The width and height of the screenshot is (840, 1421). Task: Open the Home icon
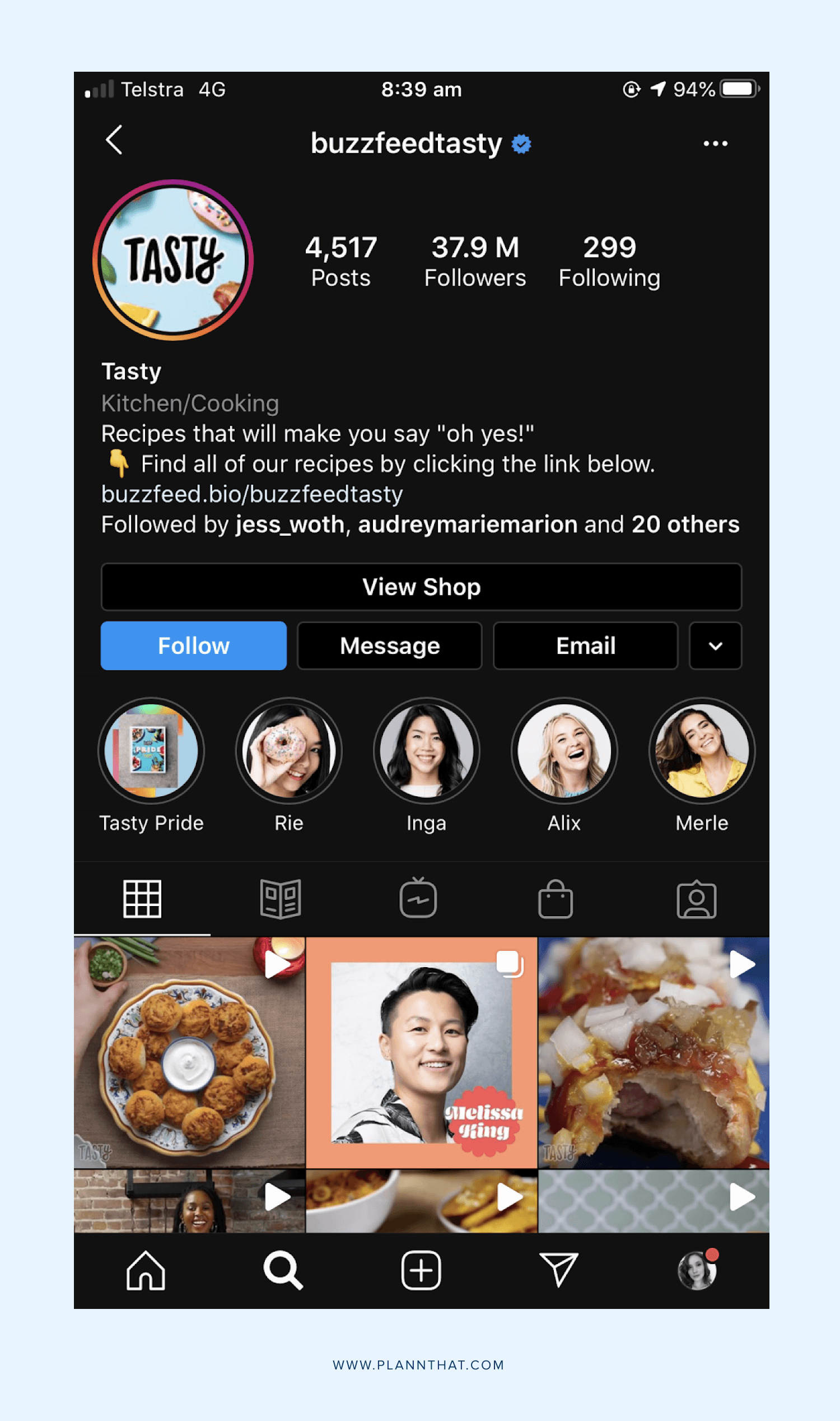click(146, 1269)
